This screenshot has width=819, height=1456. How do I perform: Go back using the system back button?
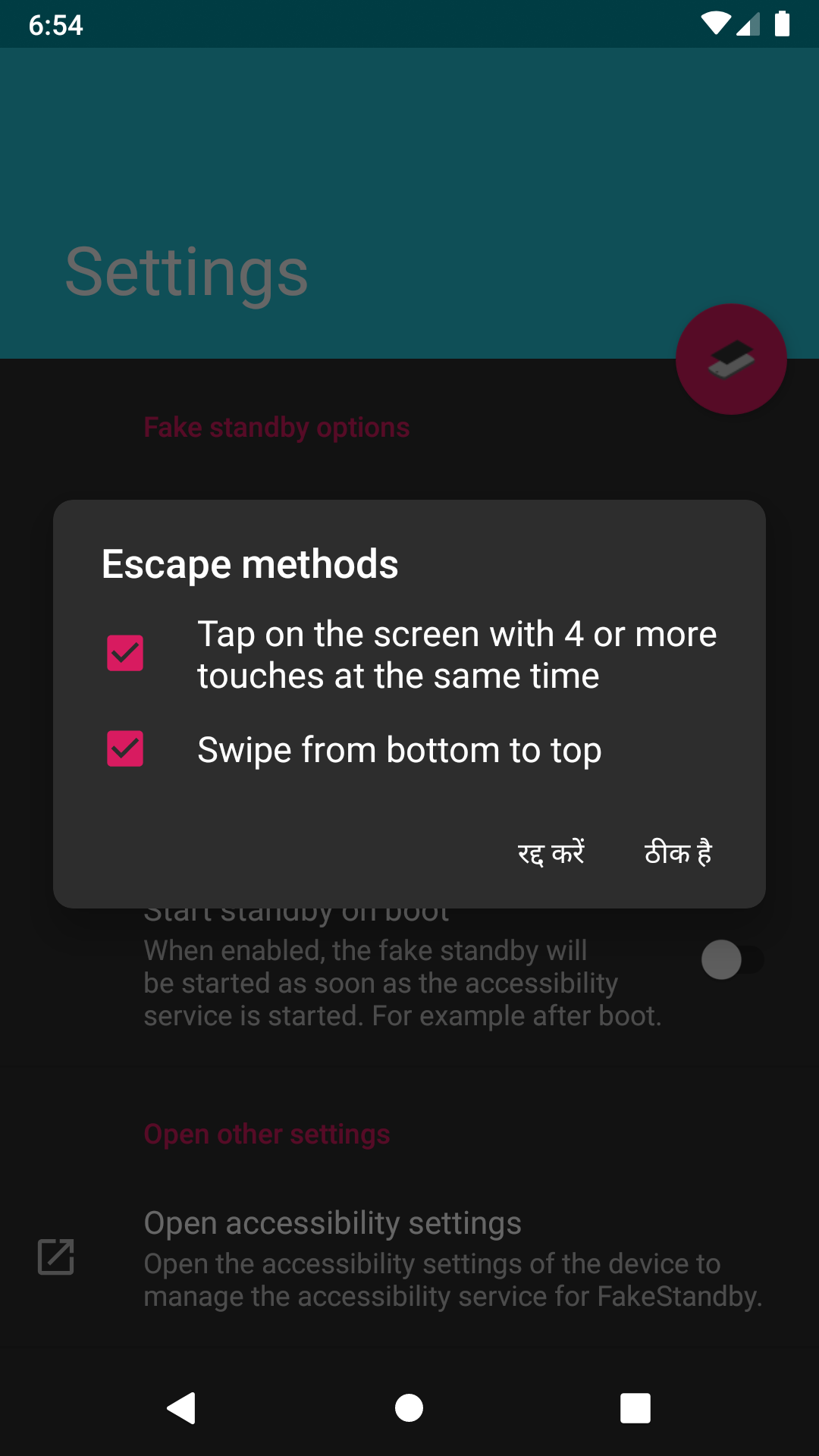[182, 1408]
